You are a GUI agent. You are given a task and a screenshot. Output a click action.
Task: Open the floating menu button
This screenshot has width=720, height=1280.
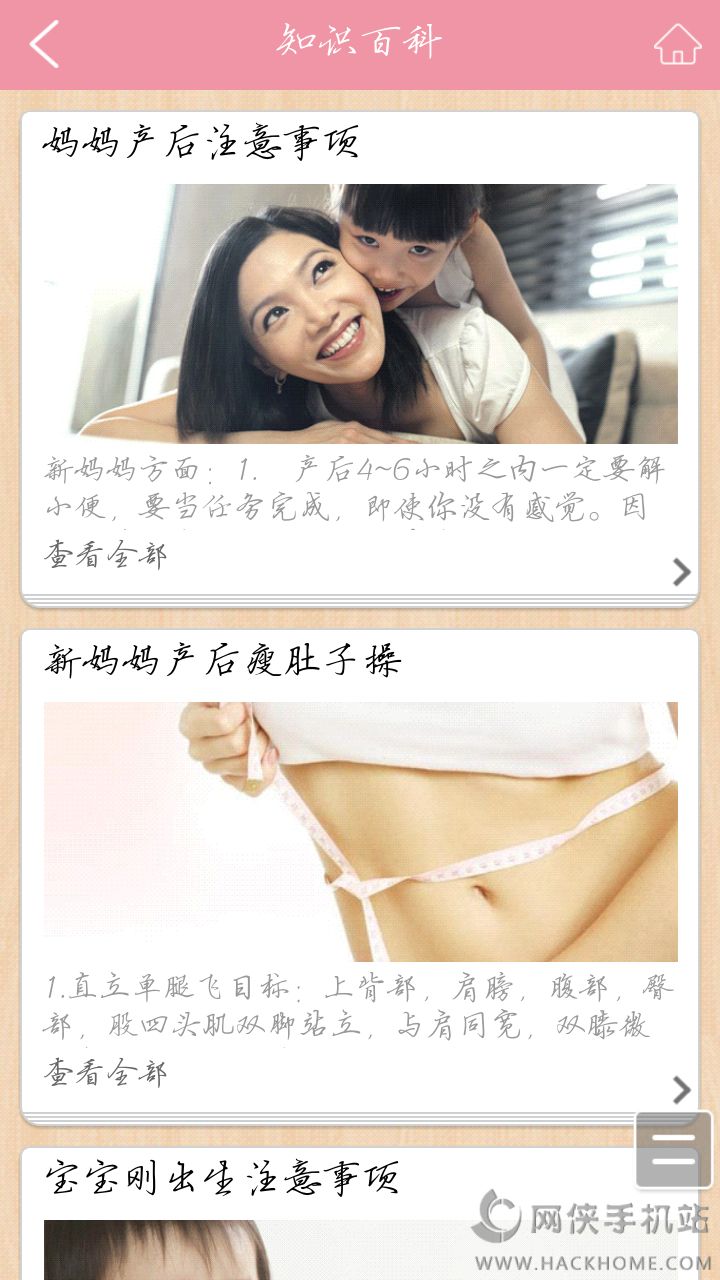tap(673, 1150)
